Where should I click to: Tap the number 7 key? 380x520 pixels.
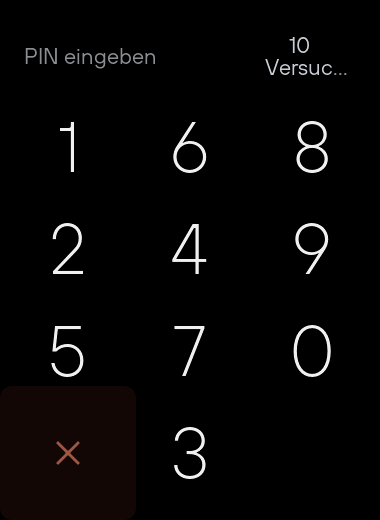(x=190, y=351)
